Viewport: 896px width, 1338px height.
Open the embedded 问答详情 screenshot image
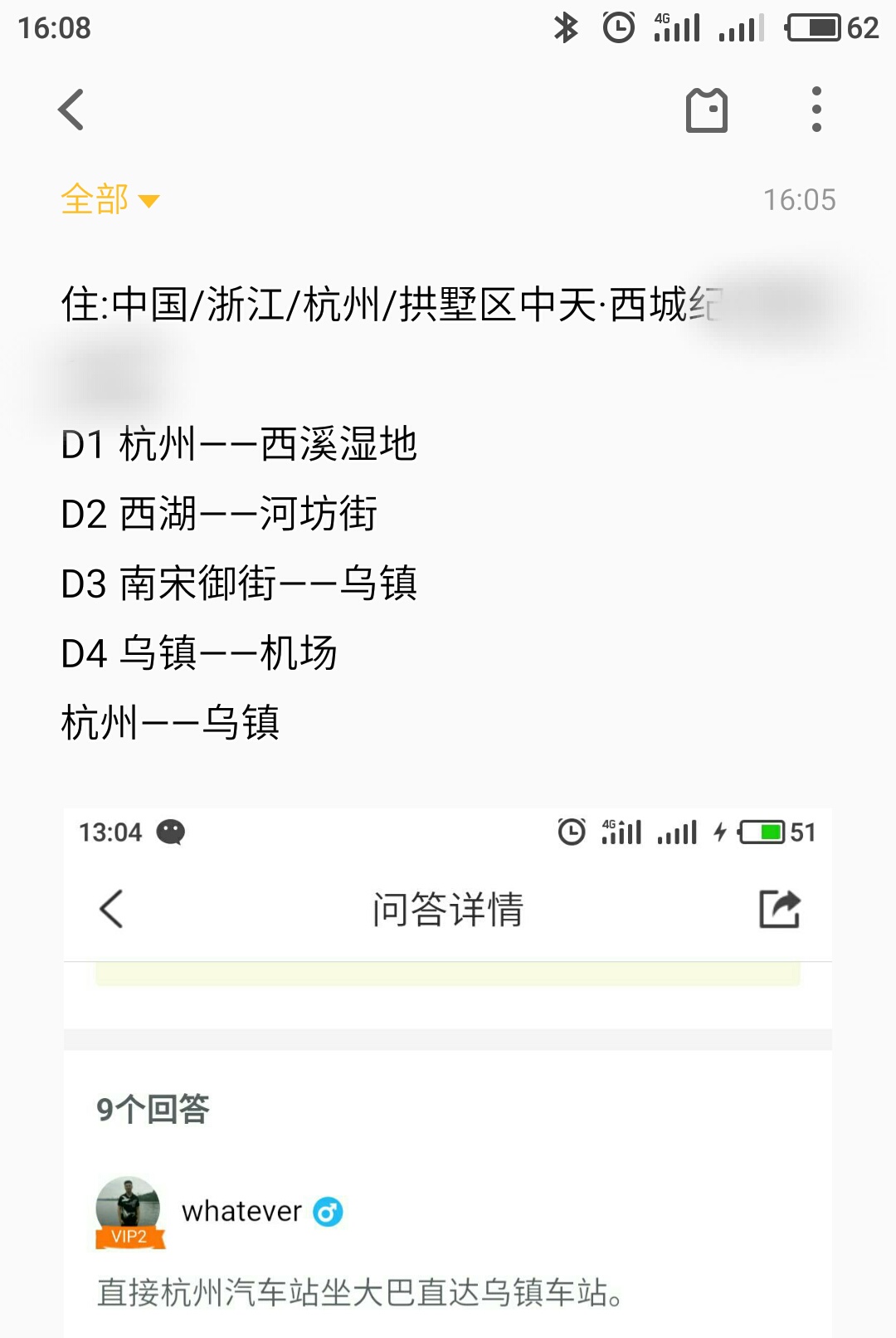pyautogui.click(x=448, y=1071)
